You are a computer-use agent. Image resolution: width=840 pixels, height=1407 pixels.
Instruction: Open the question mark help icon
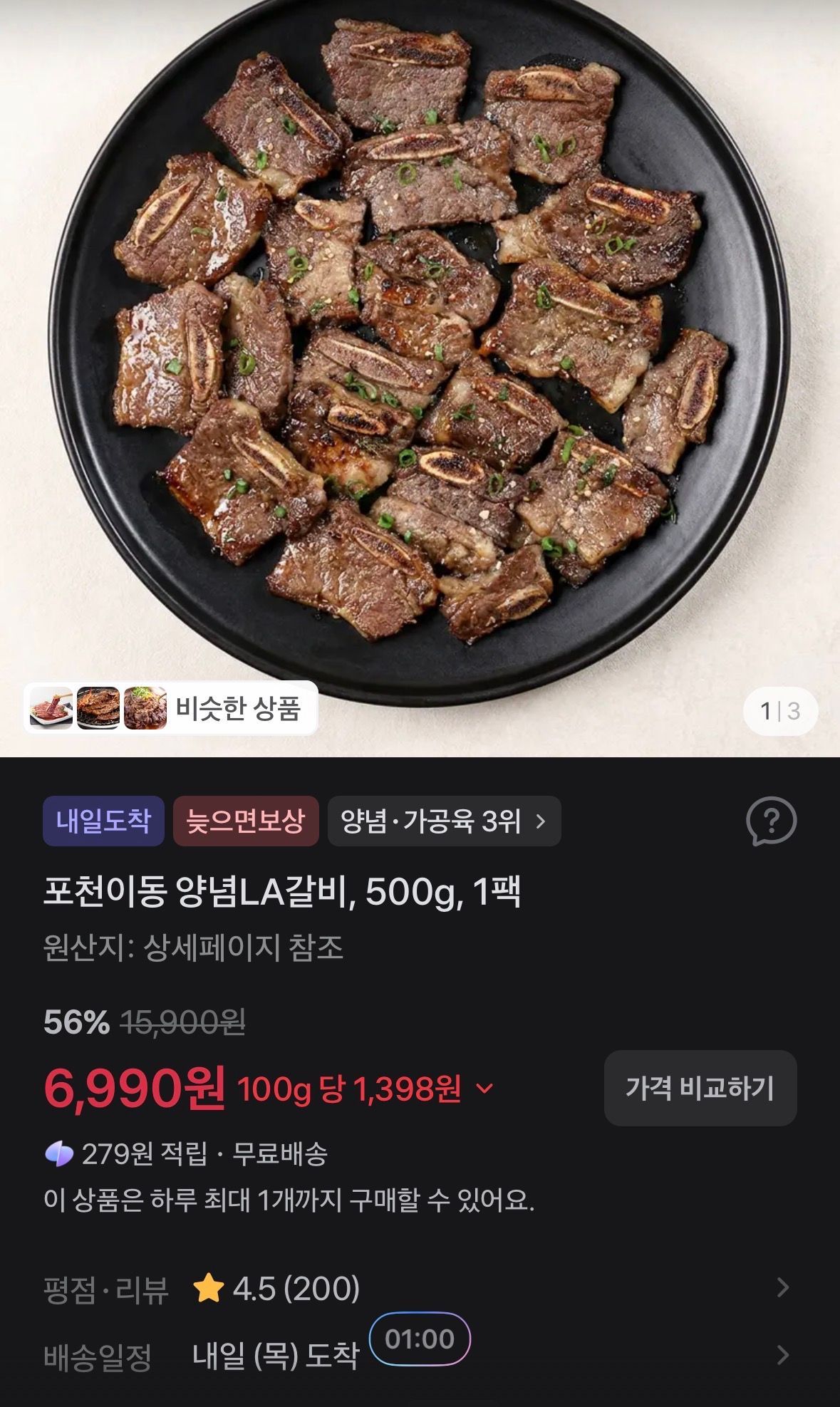771,821
